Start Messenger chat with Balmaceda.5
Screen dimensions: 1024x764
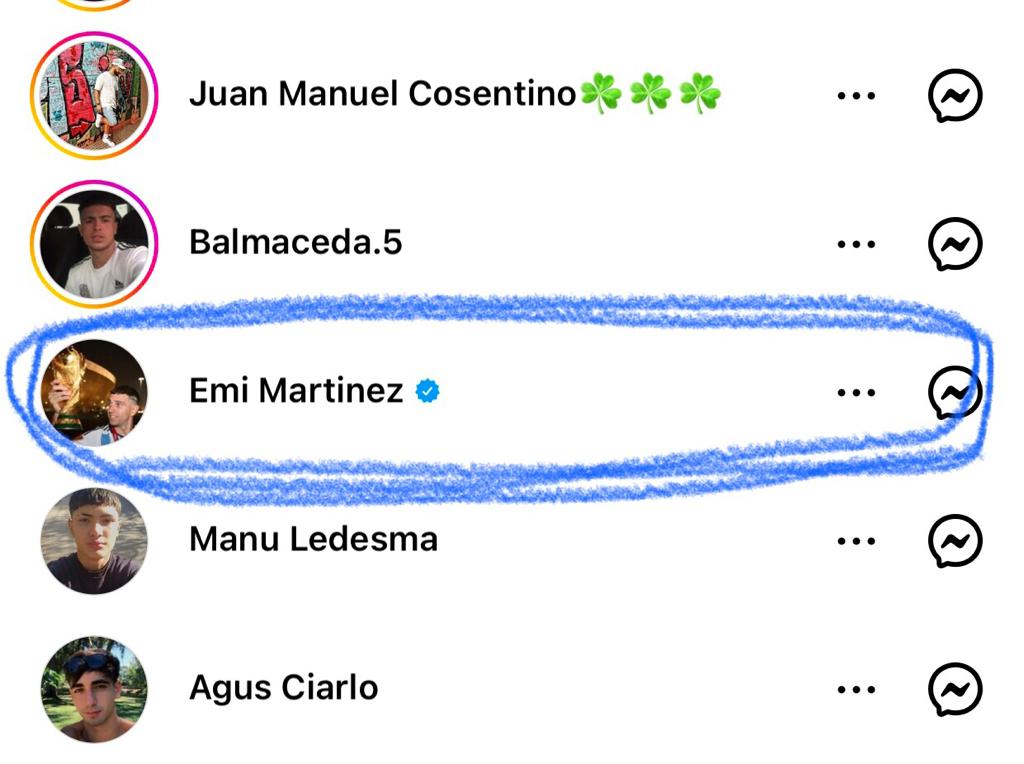(x=955, y=244)
